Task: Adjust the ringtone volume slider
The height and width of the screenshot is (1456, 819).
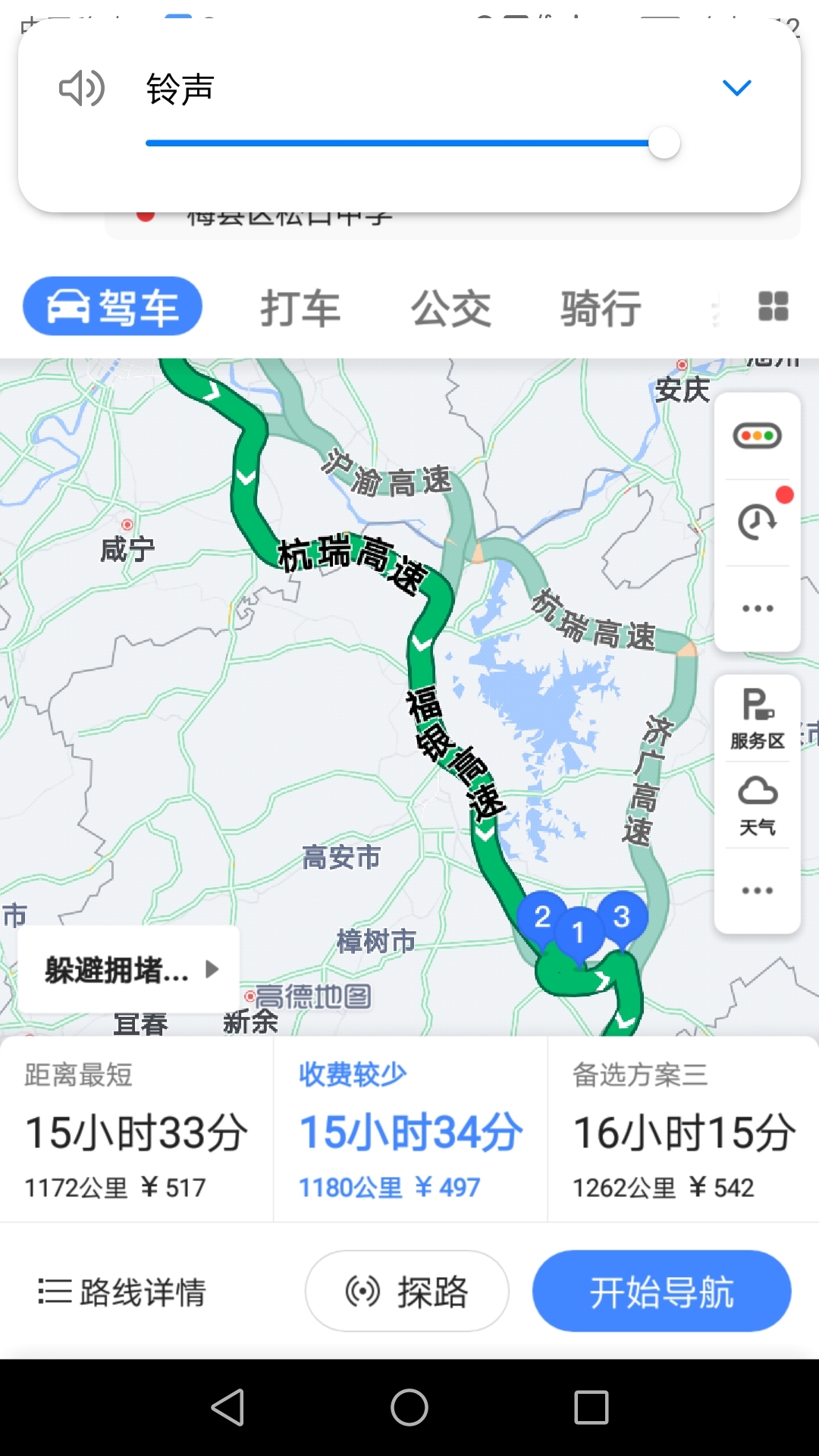Action: click(x=665, y=143)
